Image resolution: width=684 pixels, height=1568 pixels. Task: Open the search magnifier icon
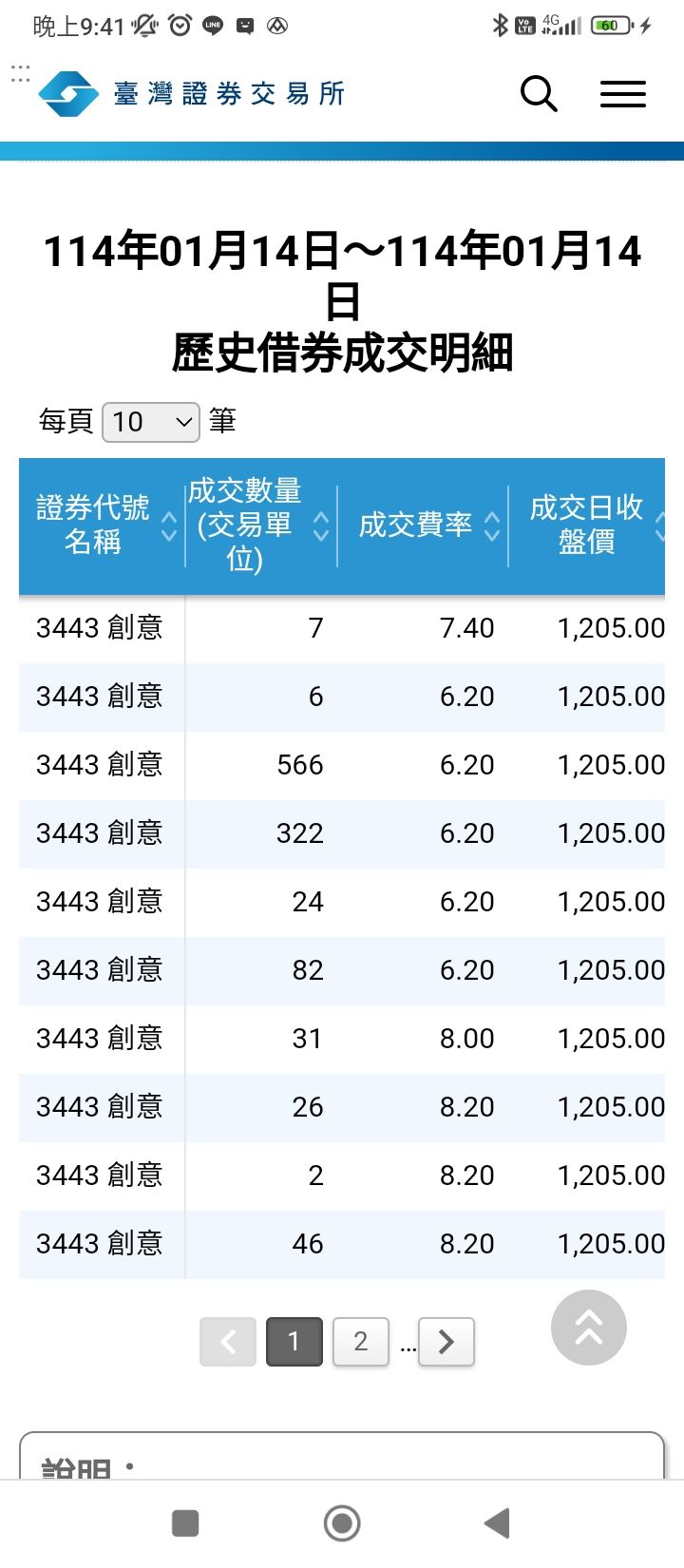click(x=539, y=94)
